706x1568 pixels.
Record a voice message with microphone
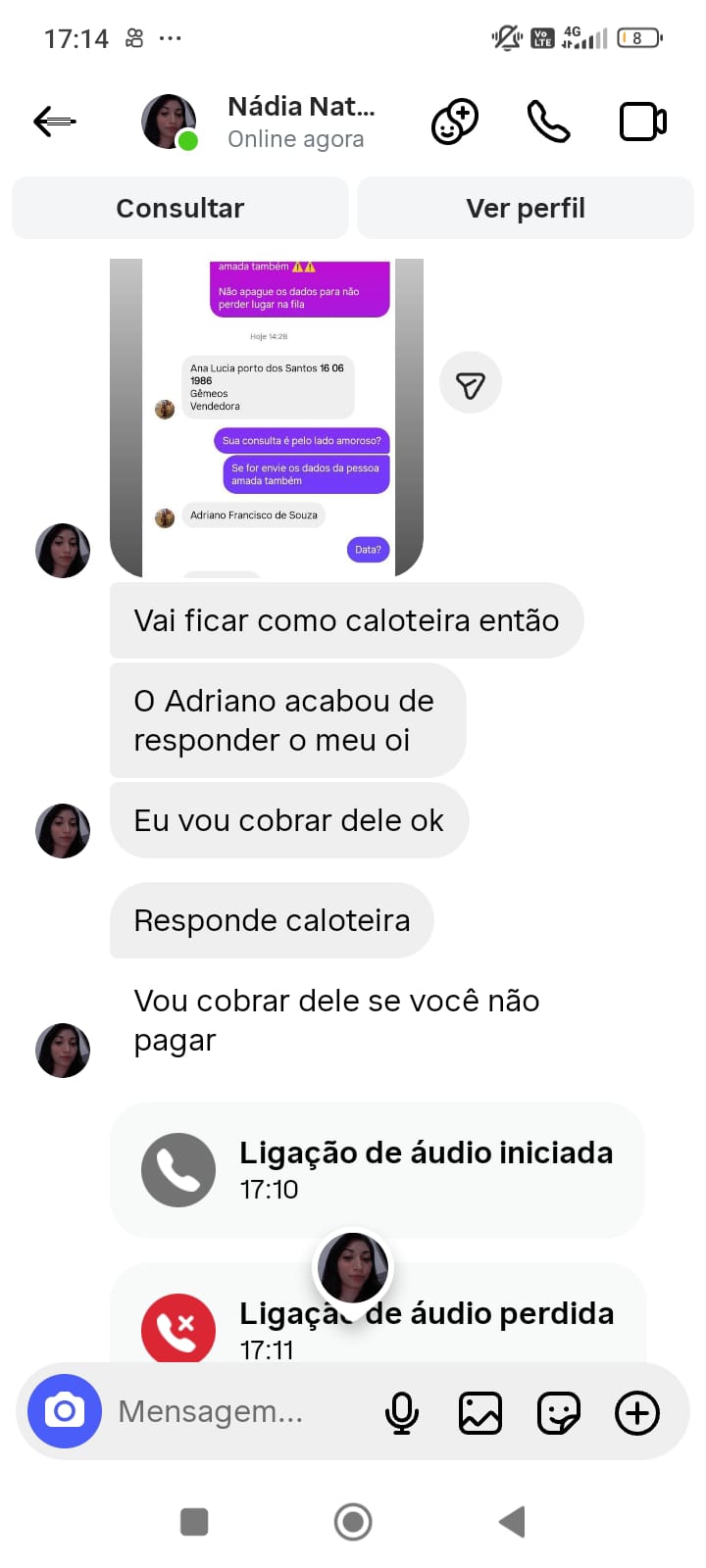(402, 1412)
